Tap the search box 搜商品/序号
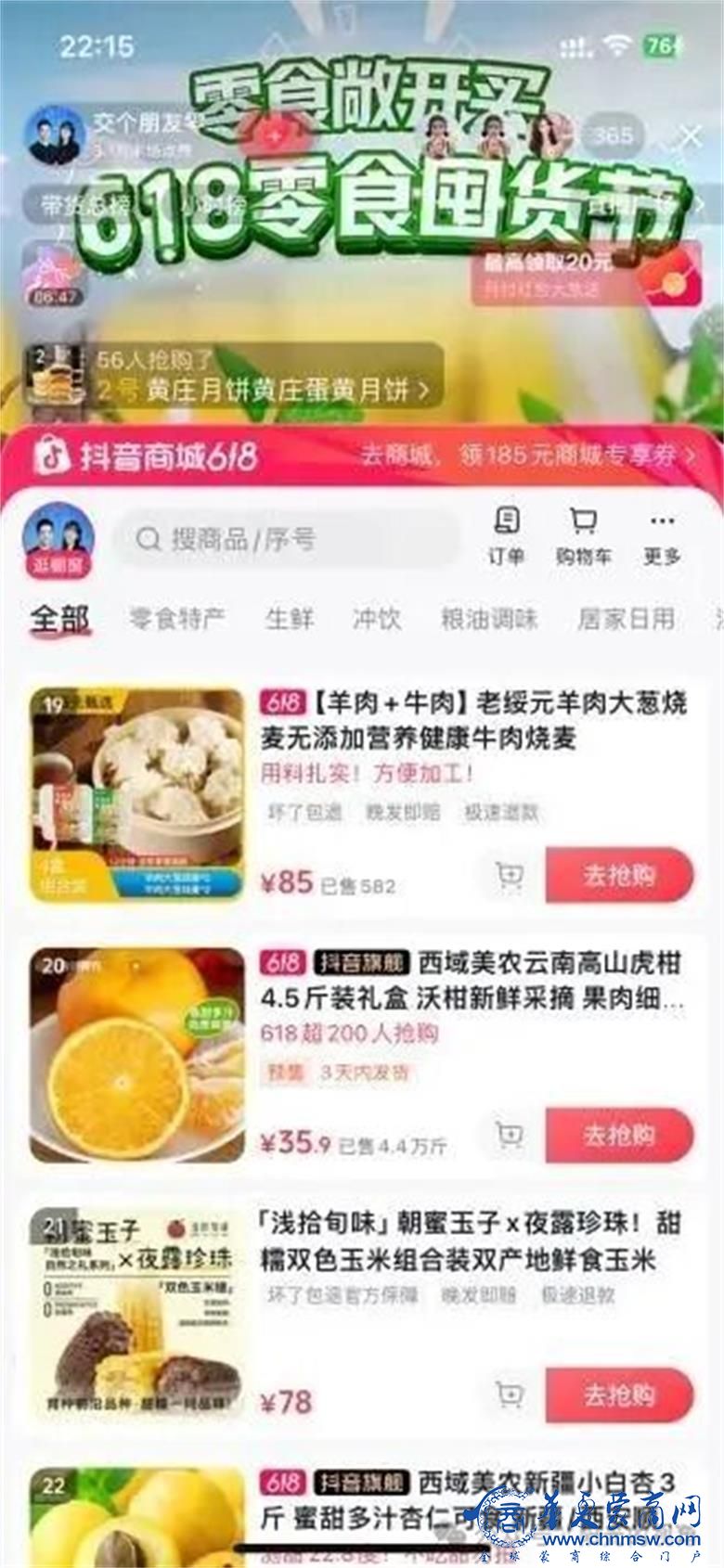This screenshot has height=1568, width=724. click(x=286, y=538)
